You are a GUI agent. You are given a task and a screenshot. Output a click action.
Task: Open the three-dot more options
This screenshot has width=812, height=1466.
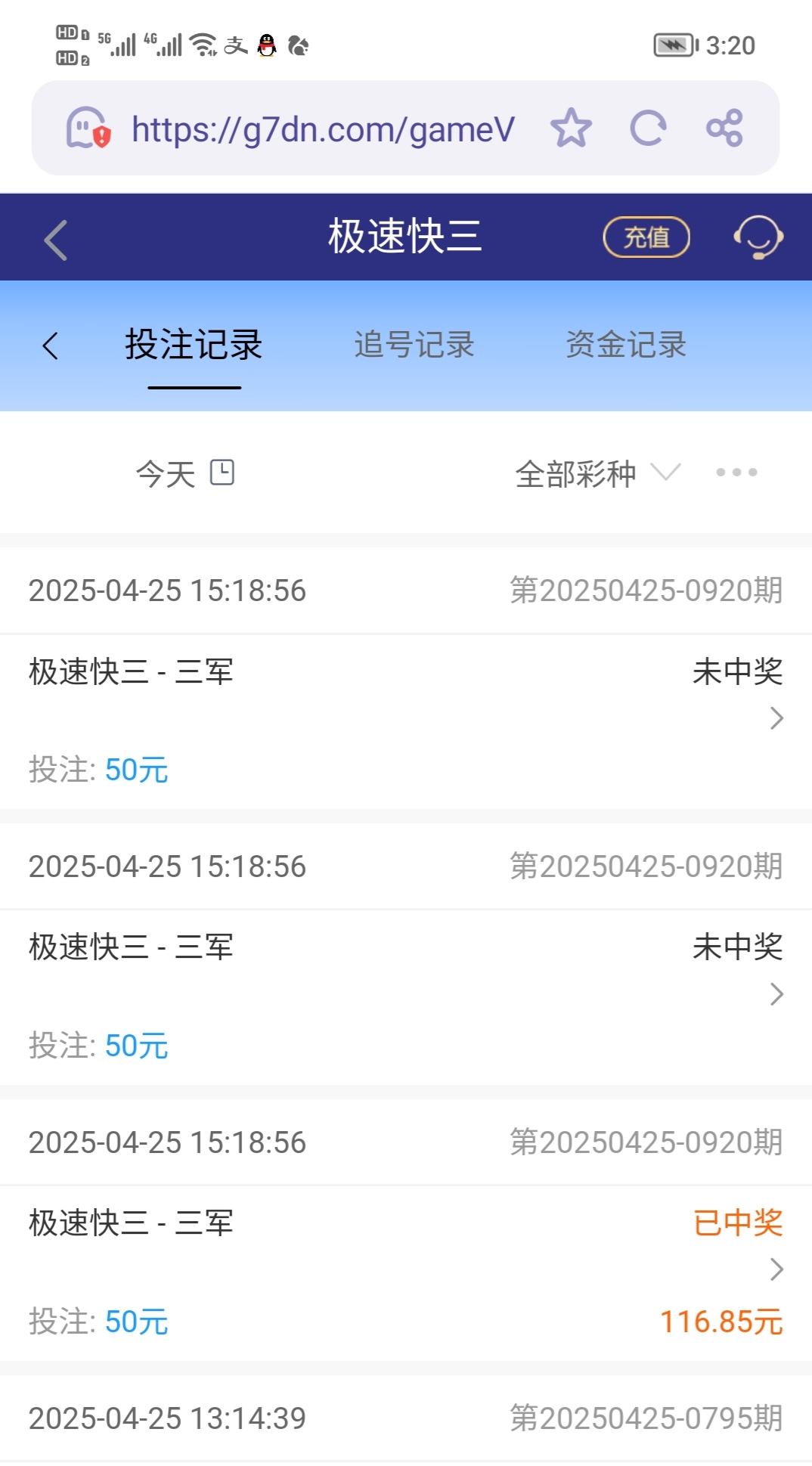[736, 473]
